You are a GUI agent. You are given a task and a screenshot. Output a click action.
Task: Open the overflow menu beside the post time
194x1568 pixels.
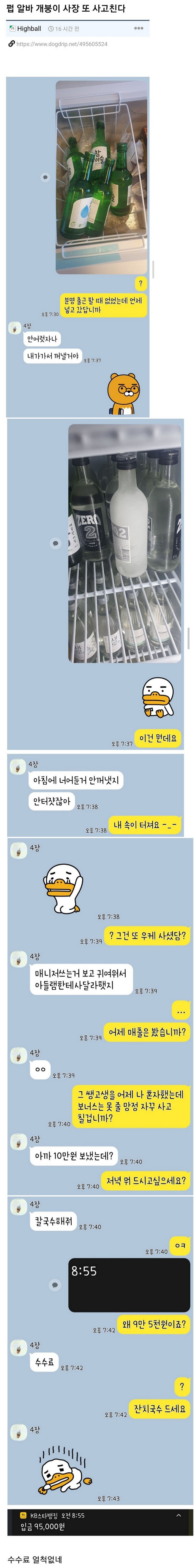tap(139, 28)
